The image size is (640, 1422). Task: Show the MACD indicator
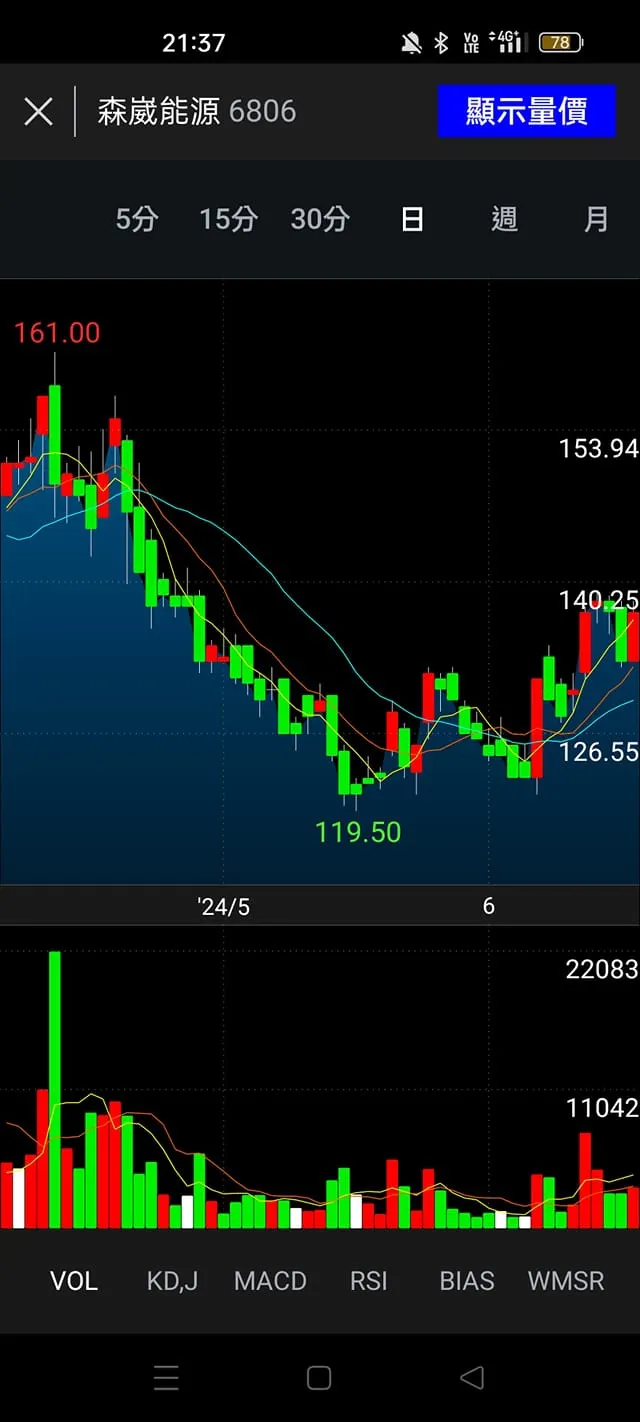coord(270,1281)
